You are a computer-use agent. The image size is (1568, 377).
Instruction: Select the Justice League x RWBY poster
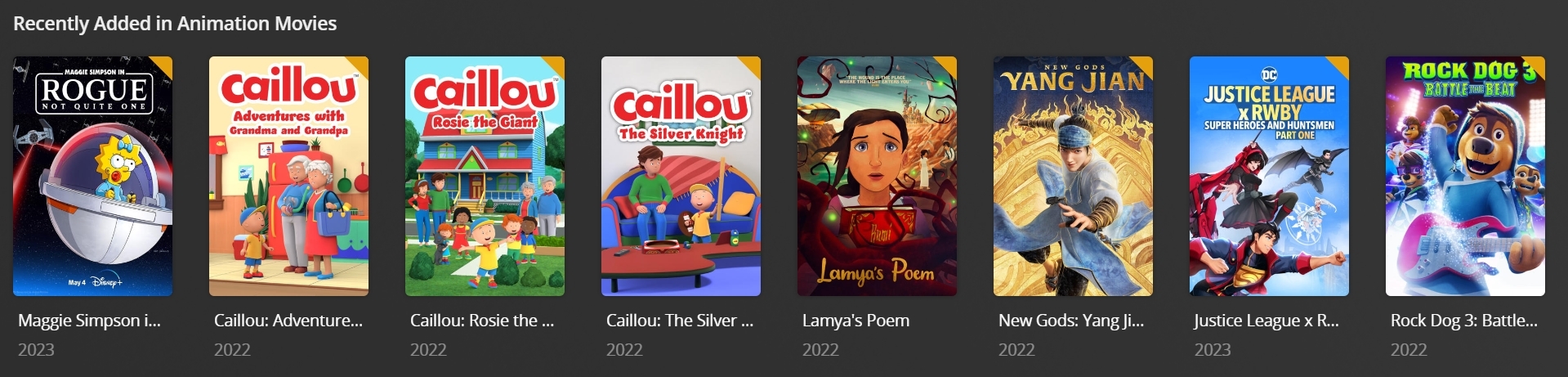1269,176
